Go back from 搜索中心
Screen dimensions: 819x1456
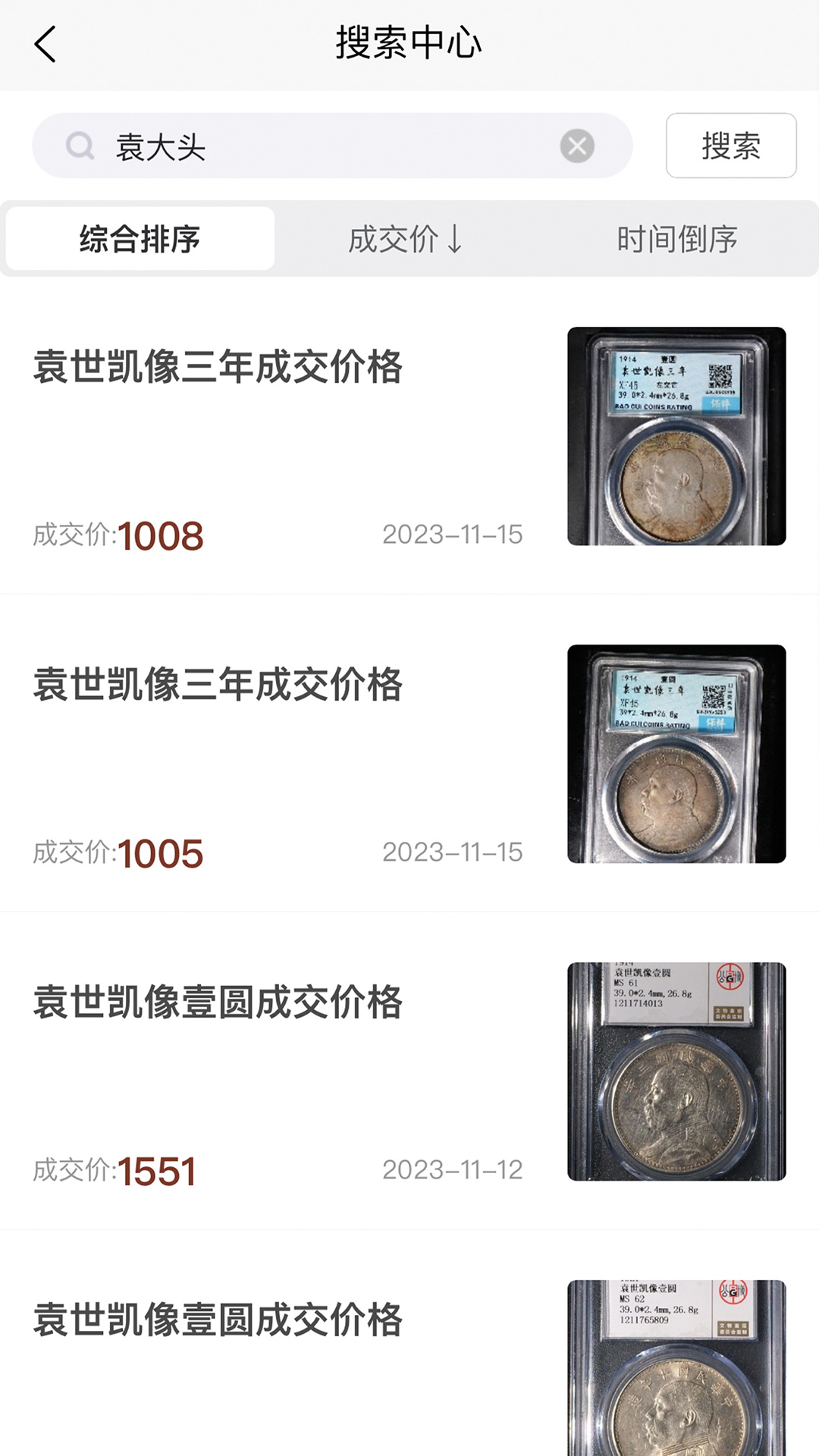pyautogui.click(x=45, y=44)
